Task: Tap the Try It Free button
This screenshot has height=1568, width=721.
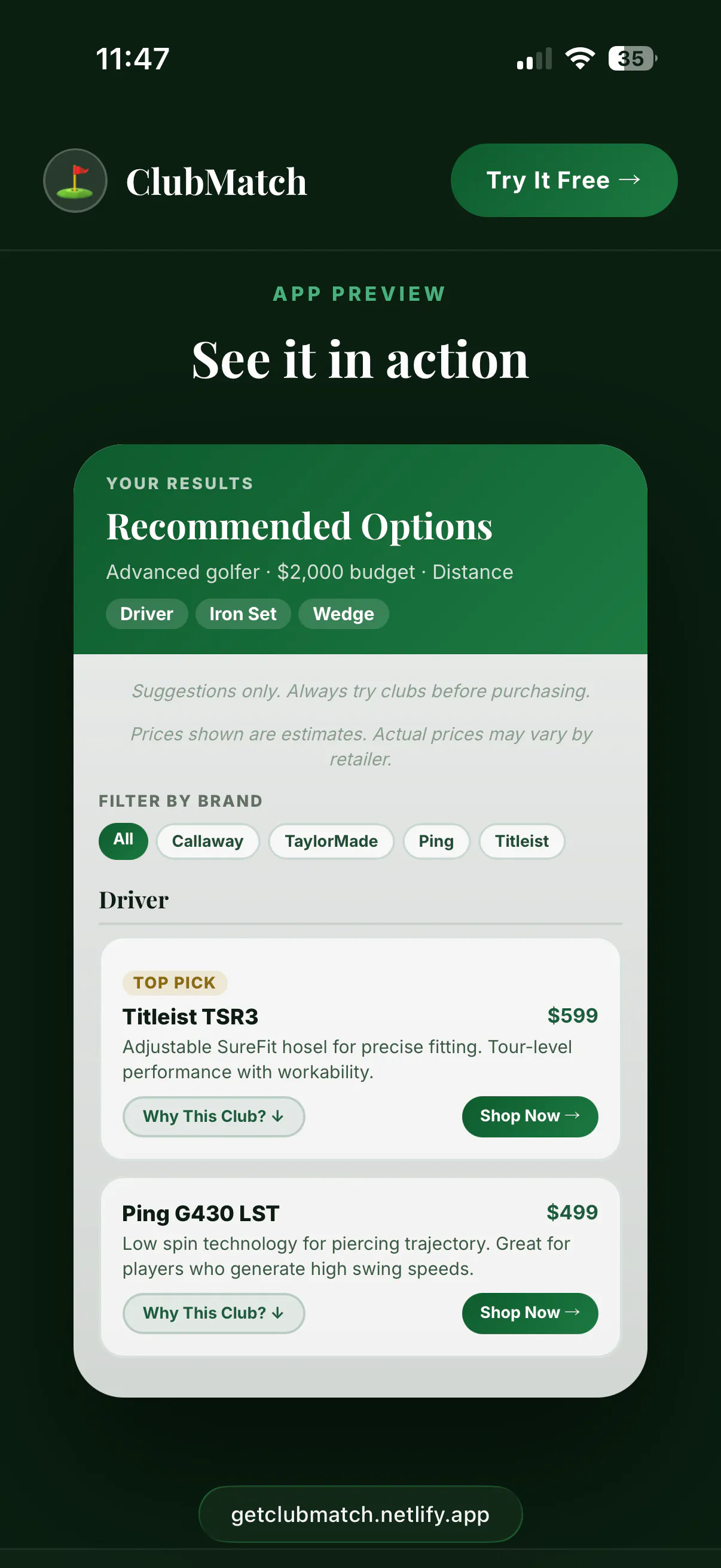Action: [563, 180]
